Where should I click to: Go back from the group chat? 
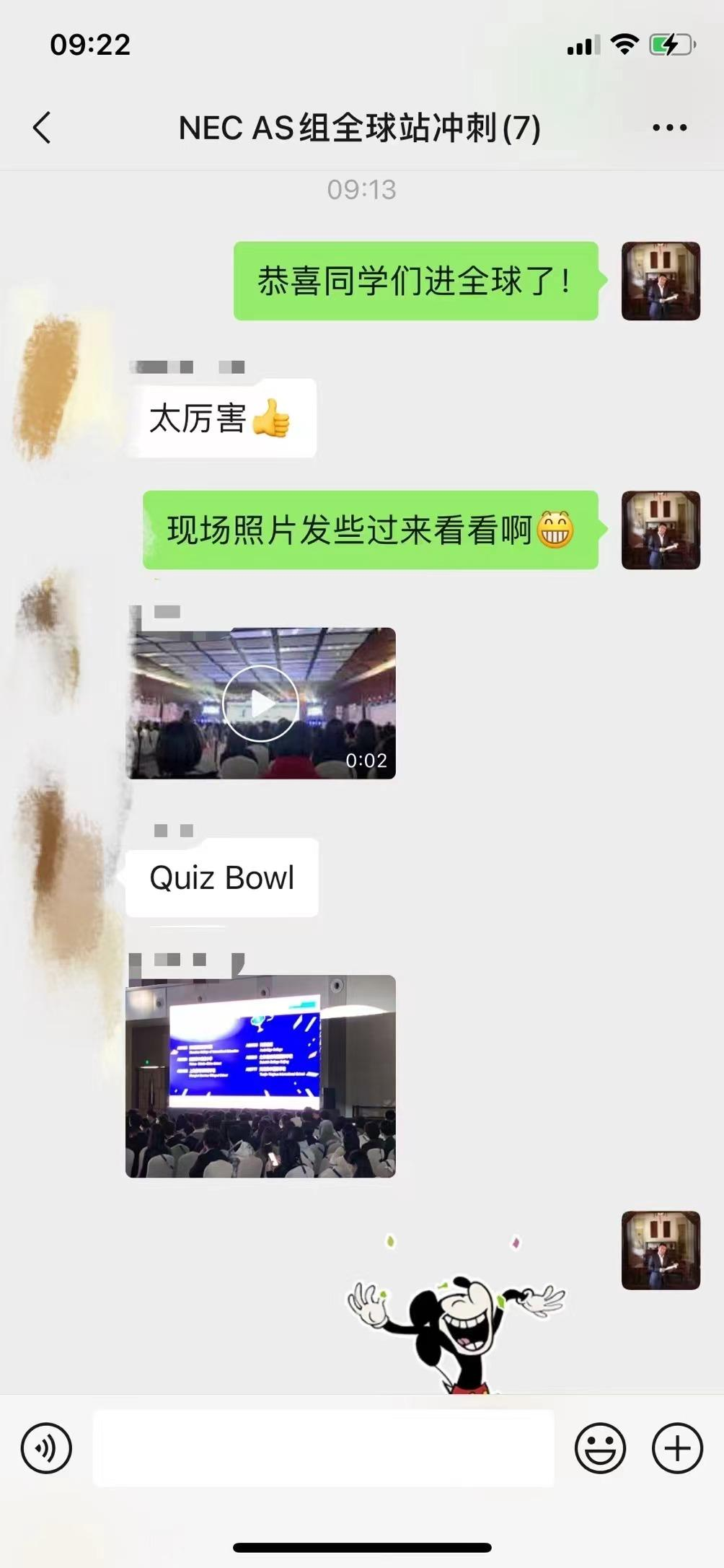pyautogui.click(x=43, y=128)
